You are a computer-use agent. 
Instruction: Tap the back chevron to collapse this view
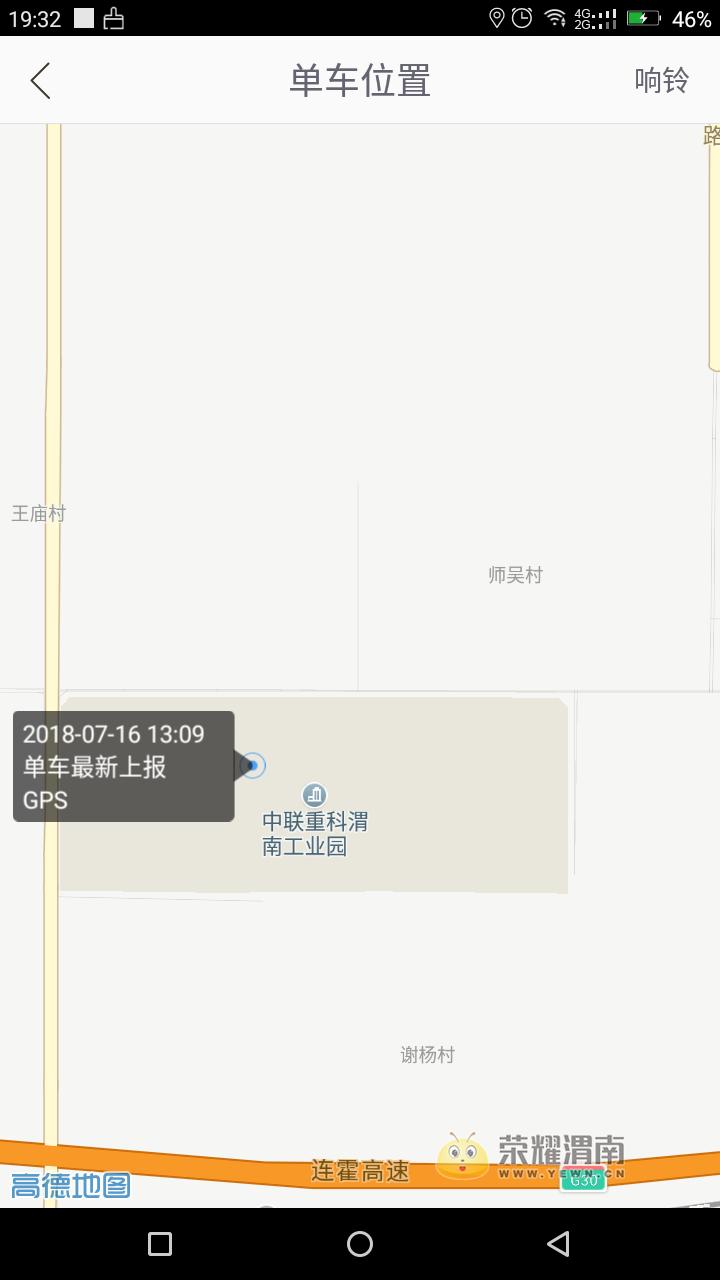pos(40,80)
